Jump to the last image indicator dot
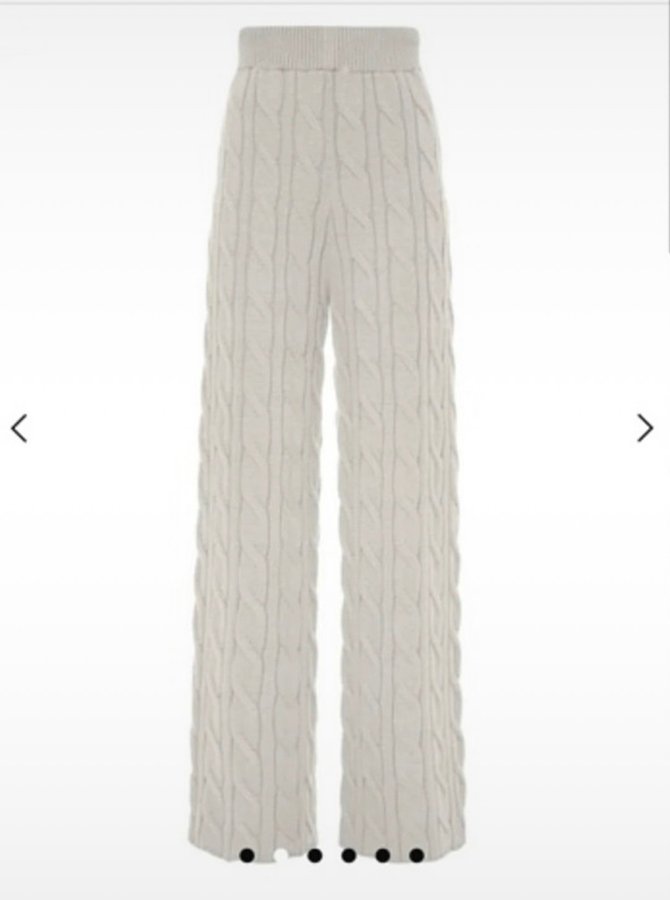670x900 pixels. point(416,855)
